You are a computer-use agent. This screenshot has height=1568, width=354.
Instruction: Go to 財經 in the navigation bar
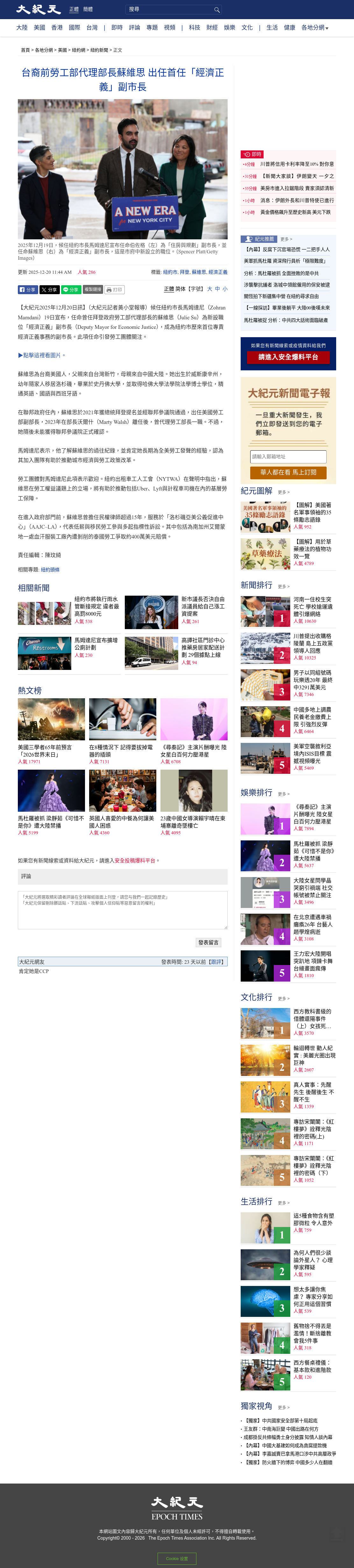212,27
